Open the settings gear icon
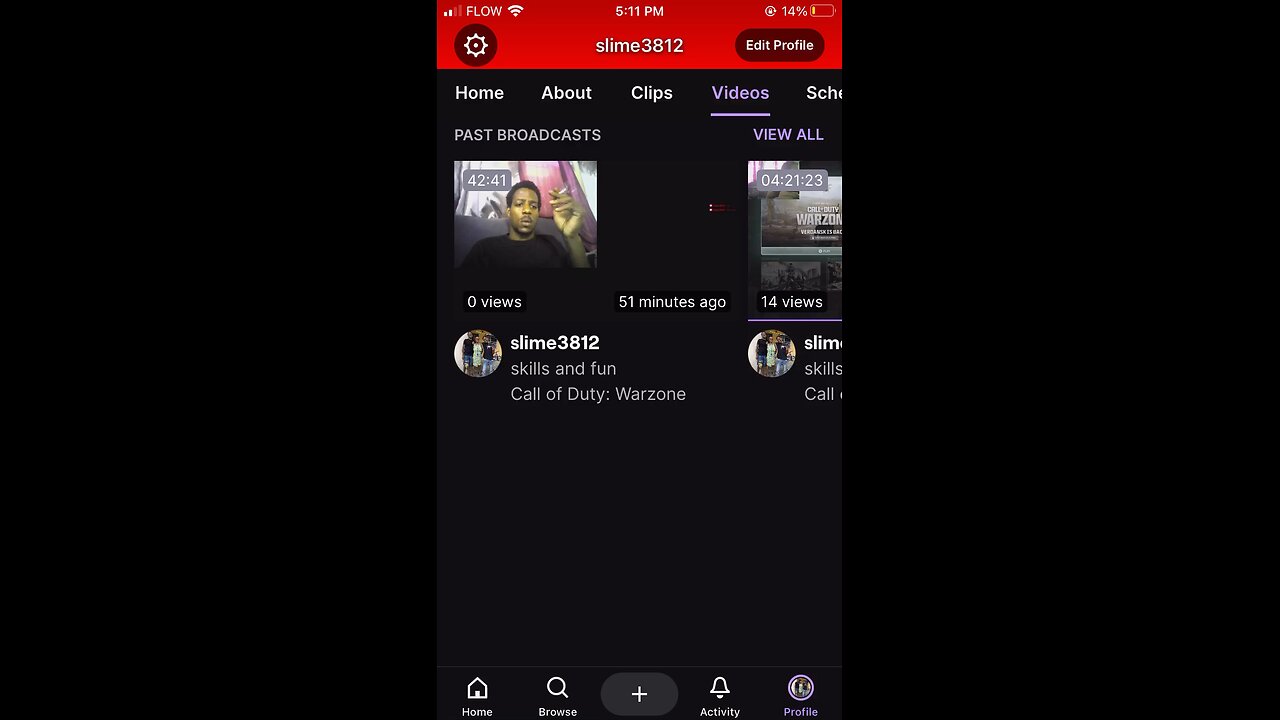The width and height of the screenshot is (1280, 720). point(476,45)
